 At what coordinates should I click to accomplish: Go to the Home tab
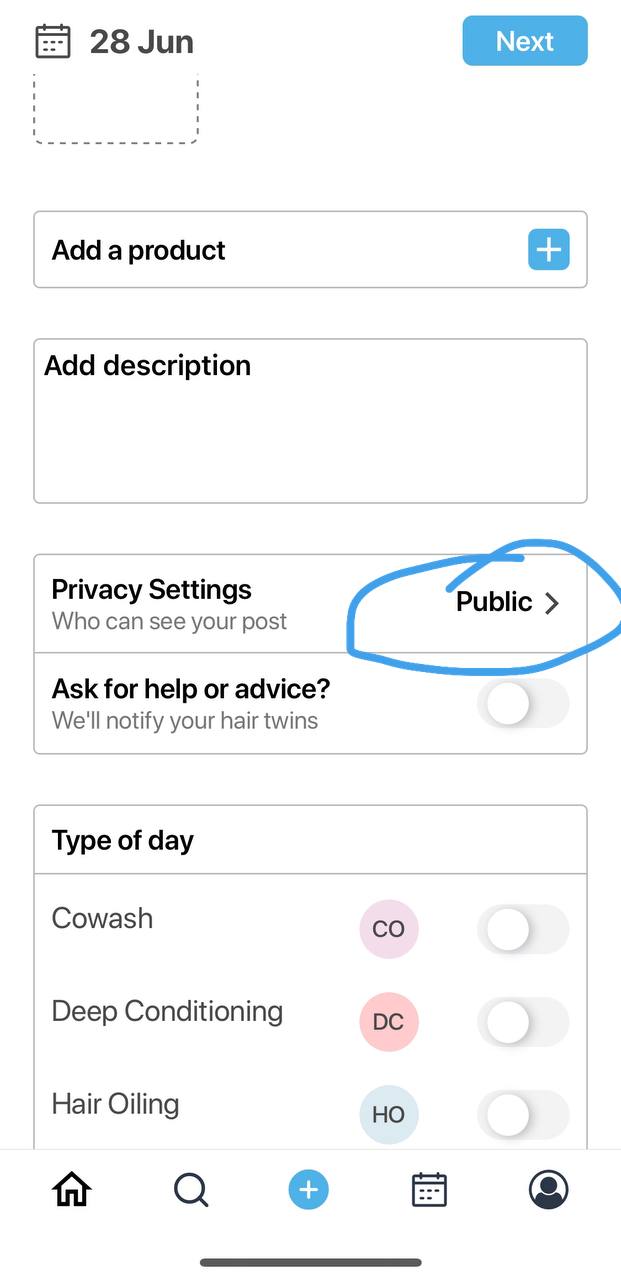[71, 1190]
